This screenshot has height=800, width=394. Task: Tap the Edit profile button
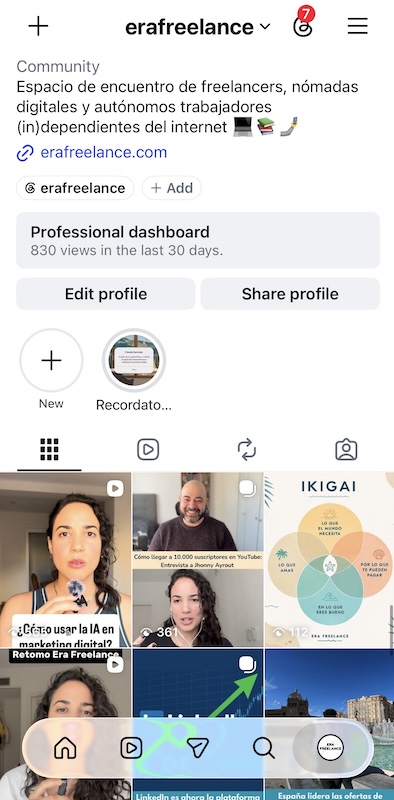[106, 294]
